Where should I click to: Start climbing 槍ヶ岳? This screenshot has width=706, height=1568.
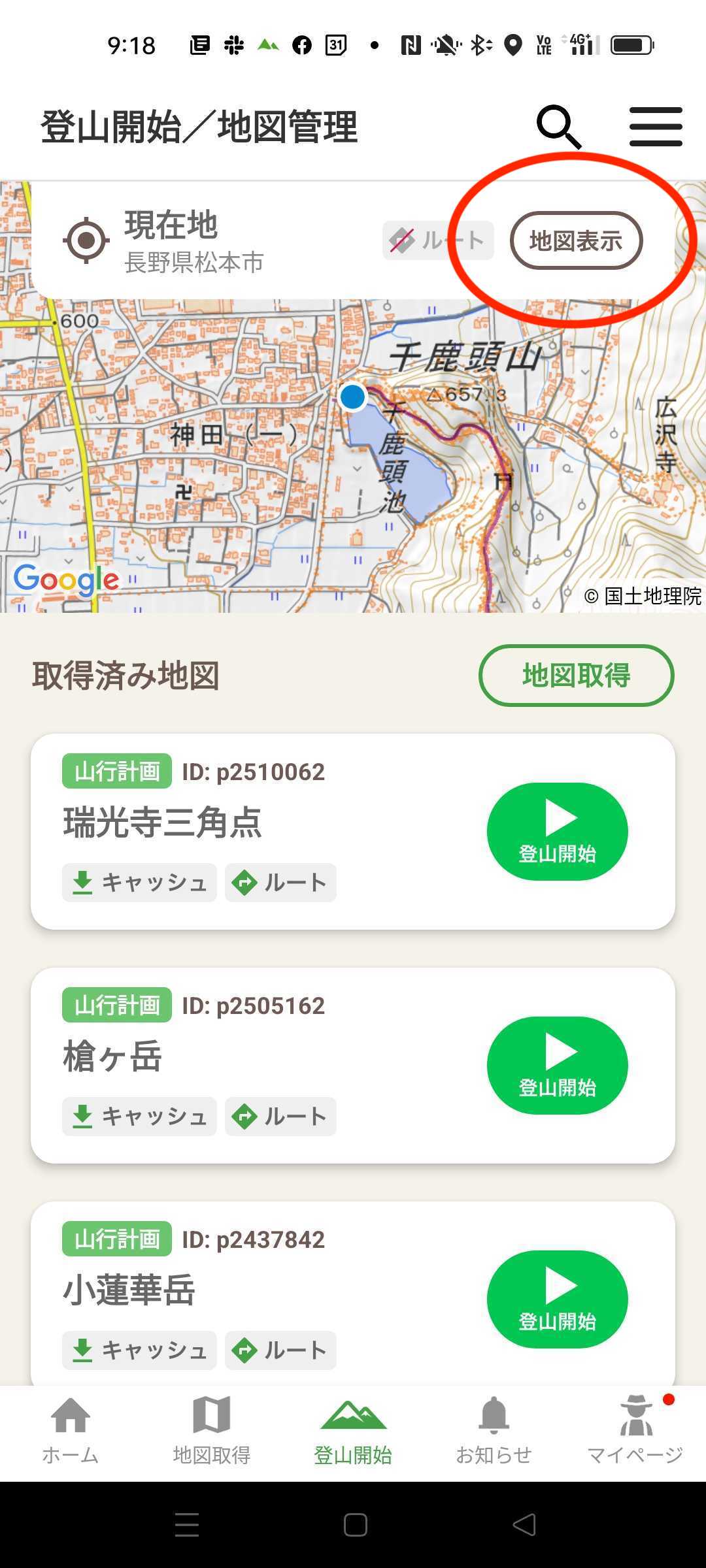(557, 1066)
